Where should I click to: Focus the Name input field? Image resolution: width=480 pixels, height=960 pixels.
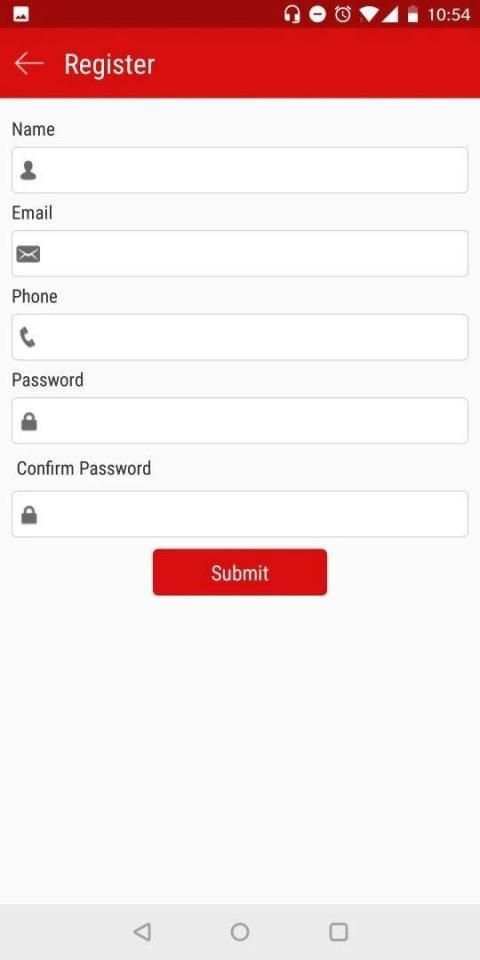[x=240, y=170]
